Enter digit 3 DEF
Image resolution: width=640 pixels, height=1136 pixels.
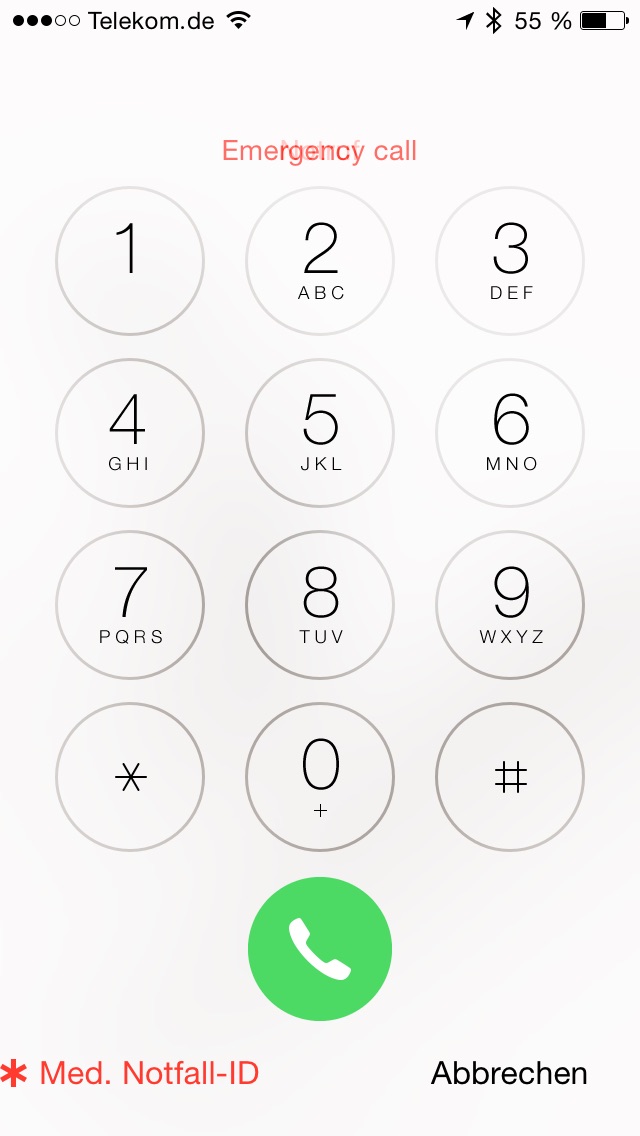click(x=510, y=261)
